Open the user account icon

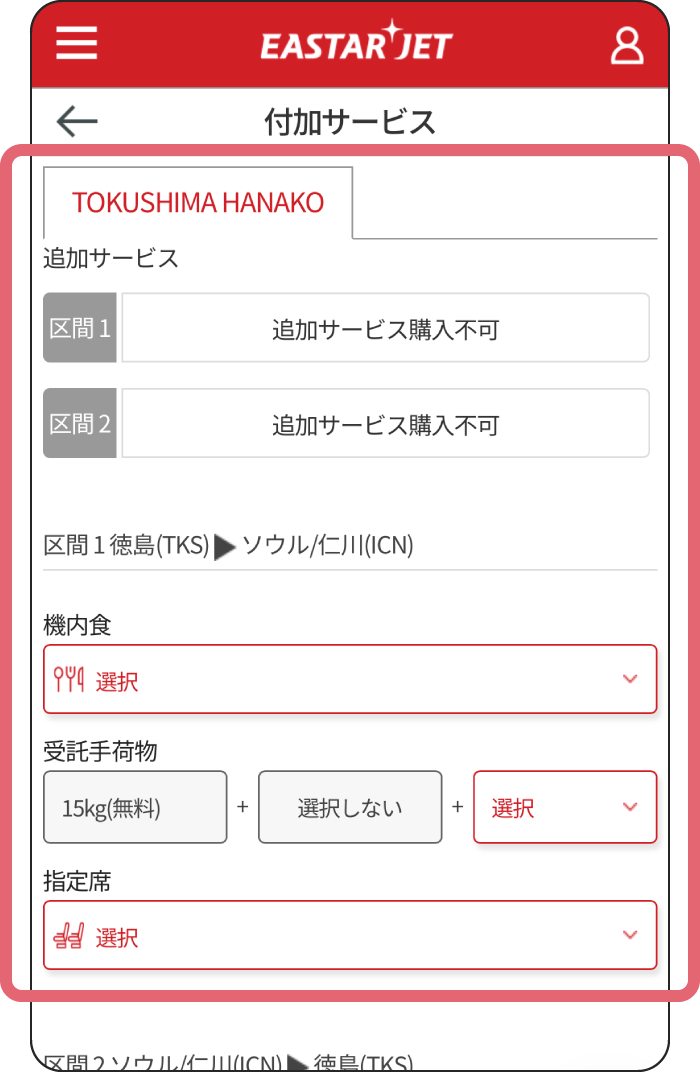(x=627, y=45)
